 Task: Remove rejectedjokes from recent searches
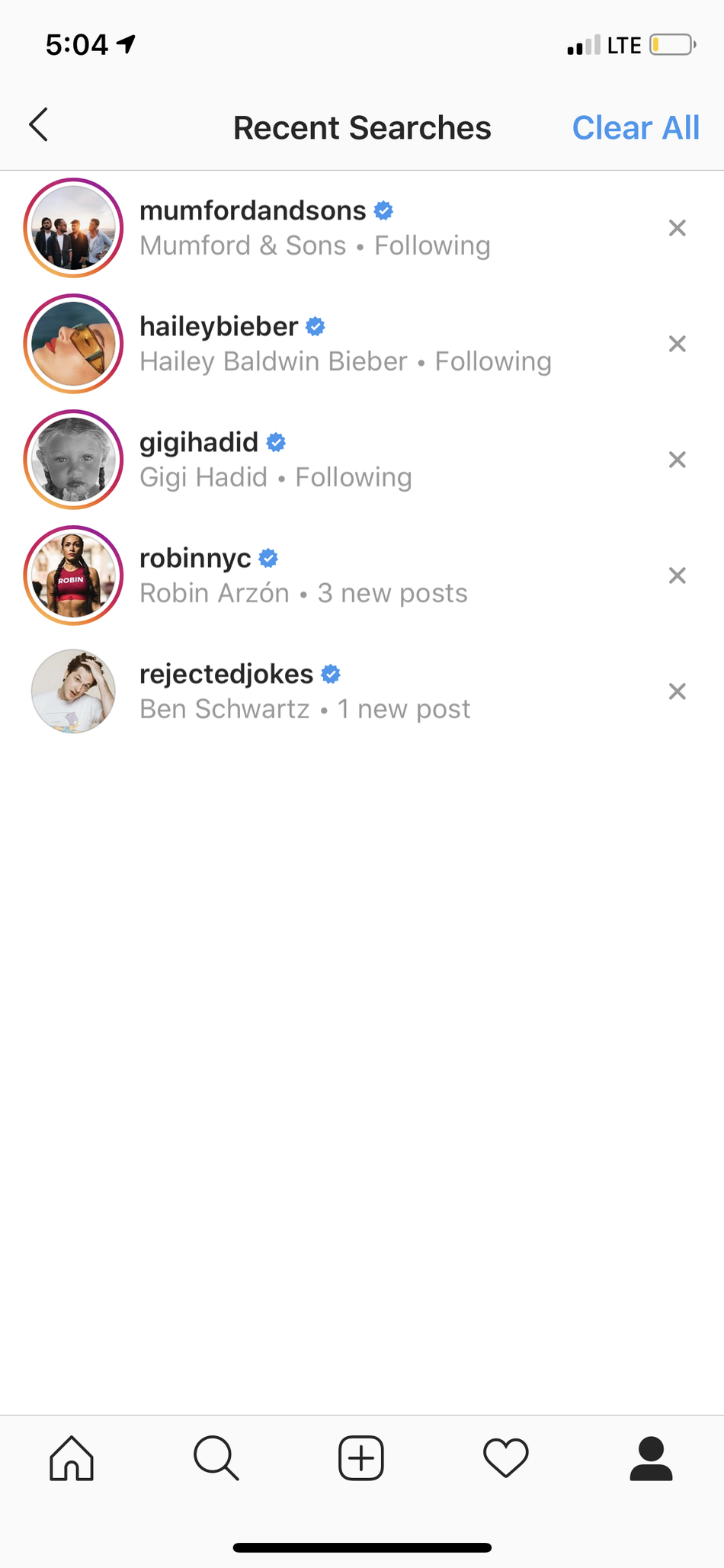point(677,691)
